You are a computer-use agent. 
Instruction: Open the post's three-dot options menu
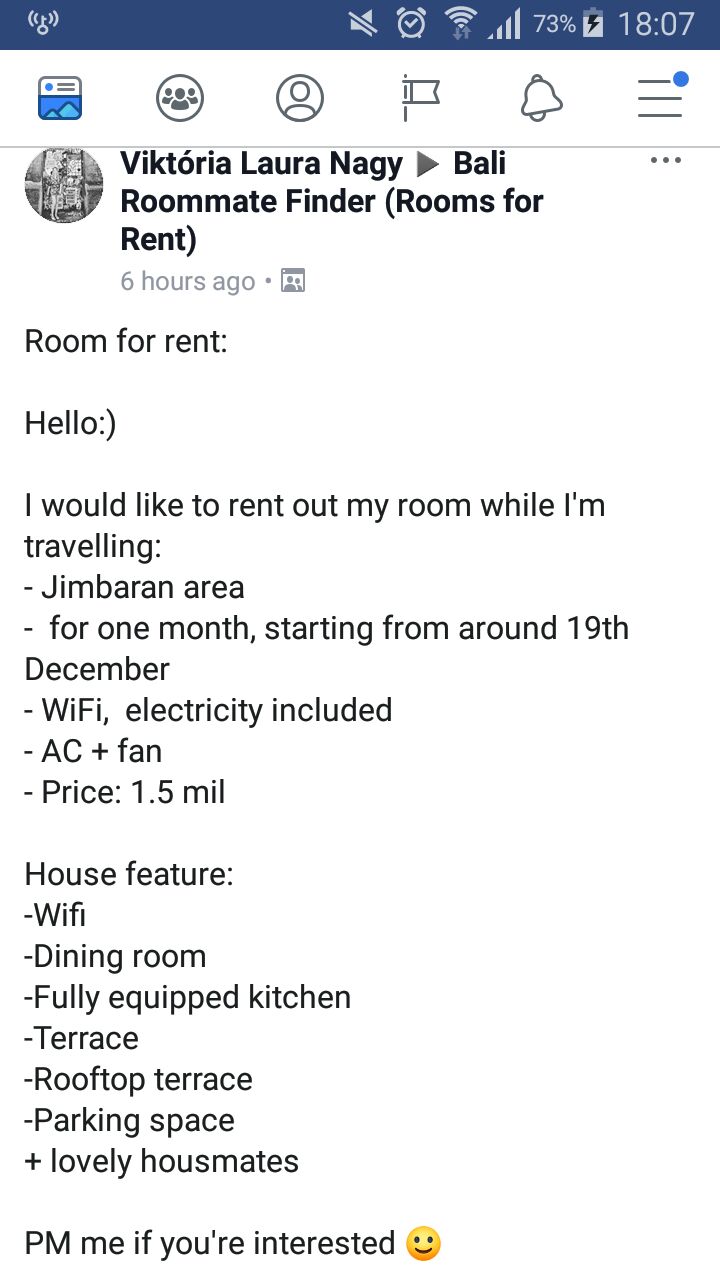[x=665, y=160]
